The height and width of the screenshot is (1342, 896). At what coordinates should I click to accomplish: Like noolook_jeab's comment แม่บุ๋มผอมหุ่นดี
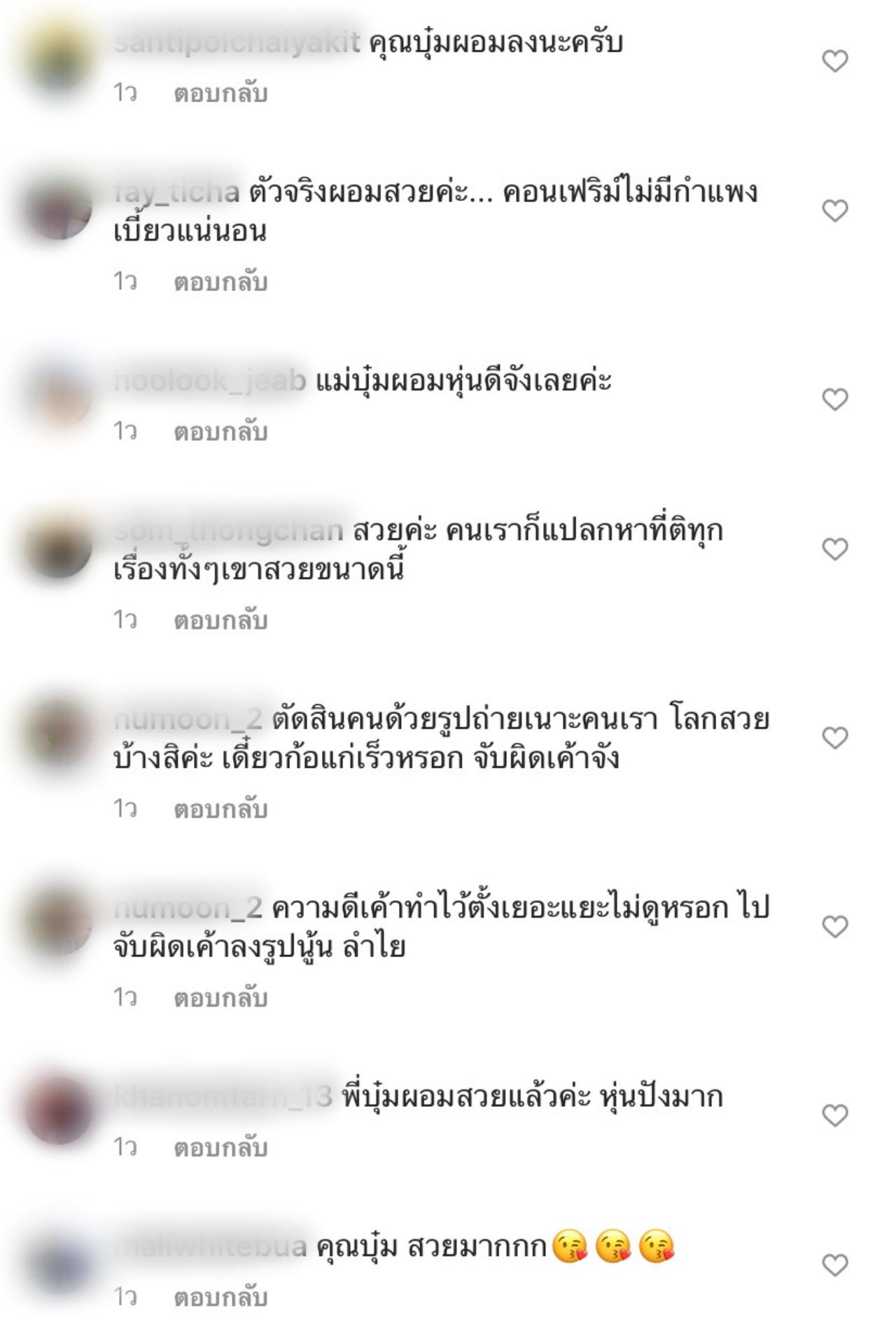[x=834, y=400]
